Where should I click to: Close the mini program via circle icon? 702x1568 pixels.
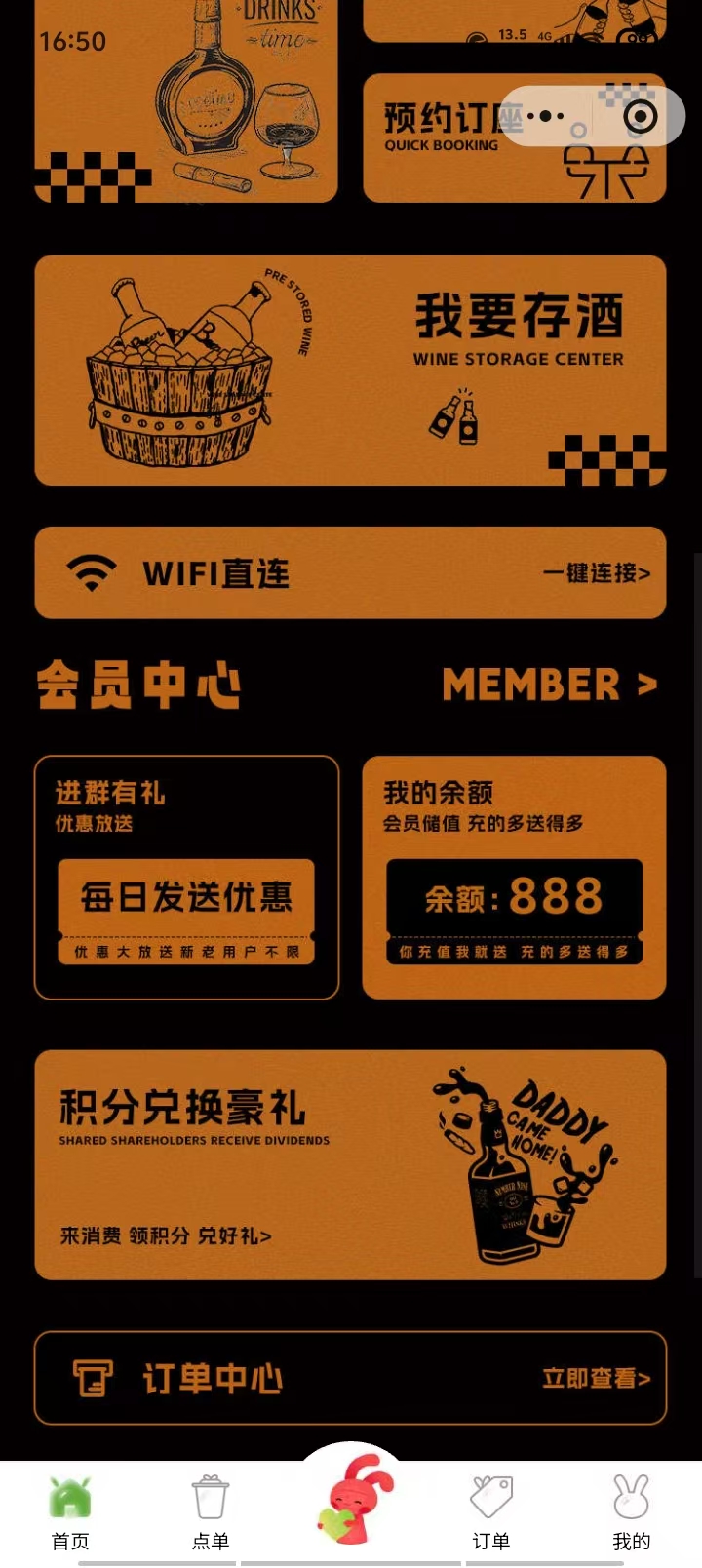pyautogui.click(x=640, y=116)
